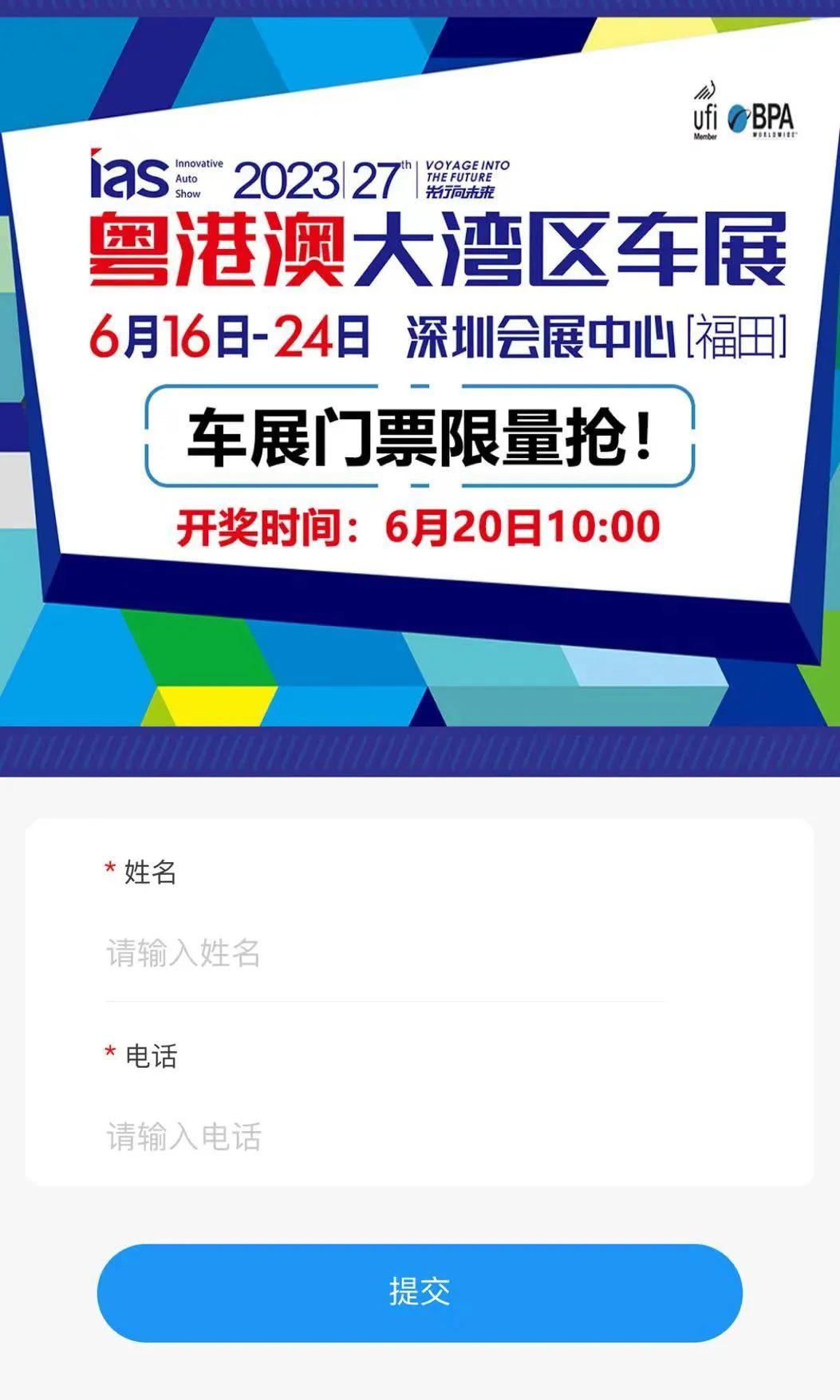Focus the 电话 phone number field
The image size is (840, 1400).
(385, 1137)
